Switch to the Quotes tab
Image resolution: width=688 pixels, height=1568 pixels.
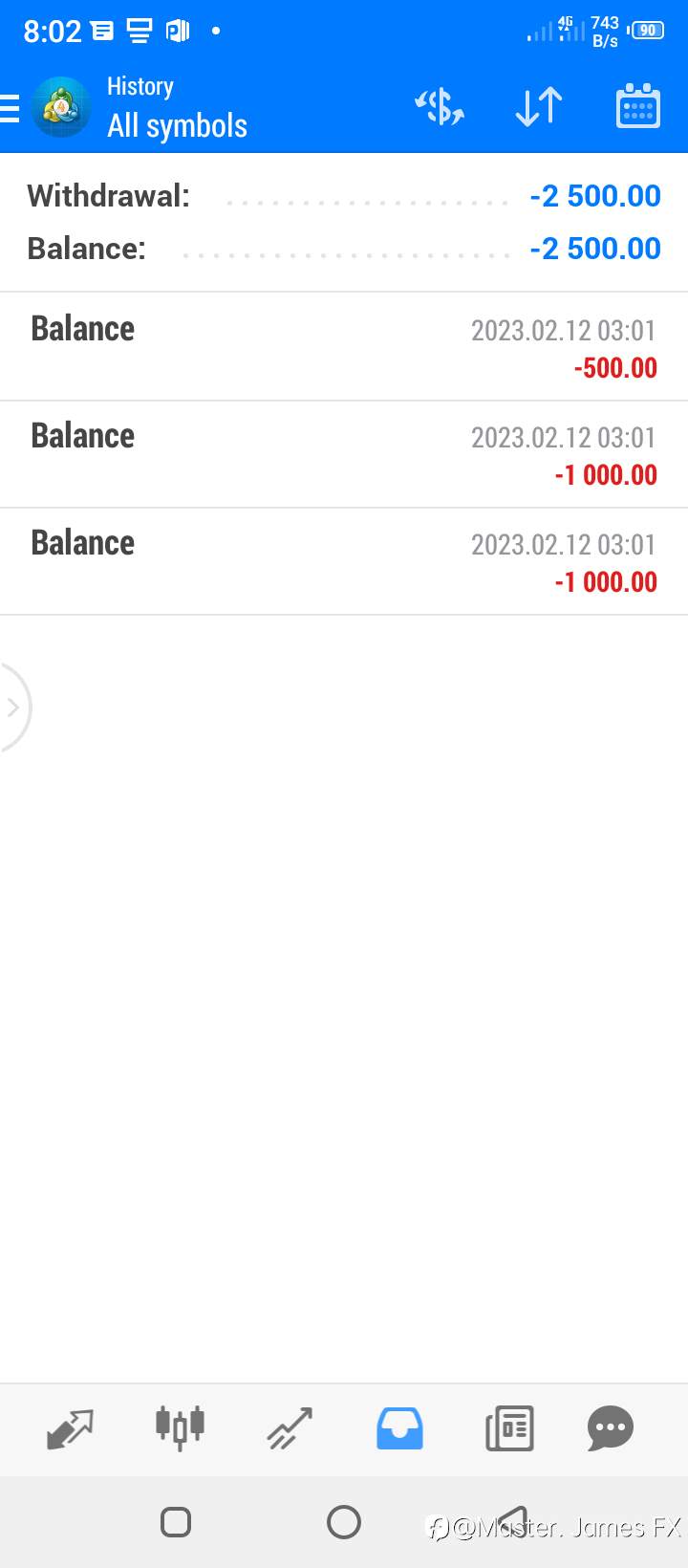71,1429
